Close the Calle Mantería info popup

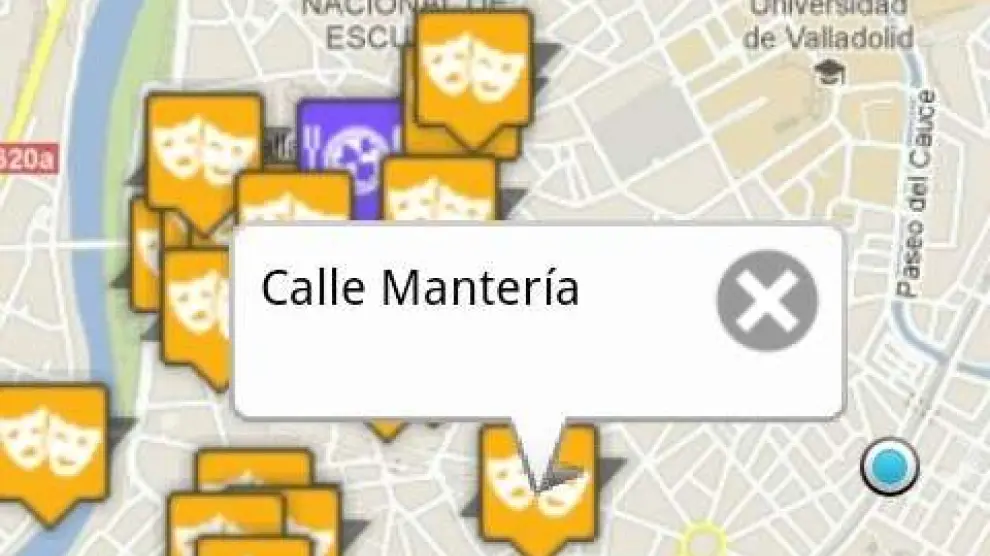click(767, 300)
